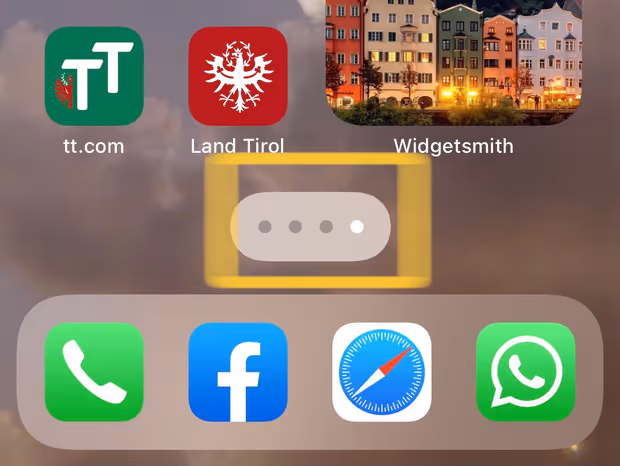Open the Widgetsmith photo widget
620x466 pixels.
point(453,62)
